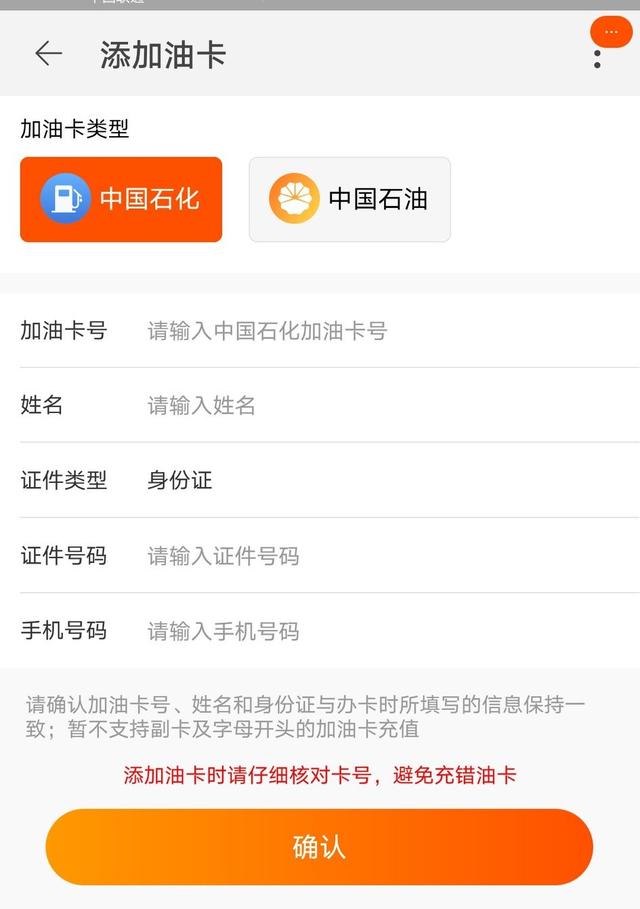Confirm with the 确认 button
The height and width of the screenshot is (909, 640).
319,847
